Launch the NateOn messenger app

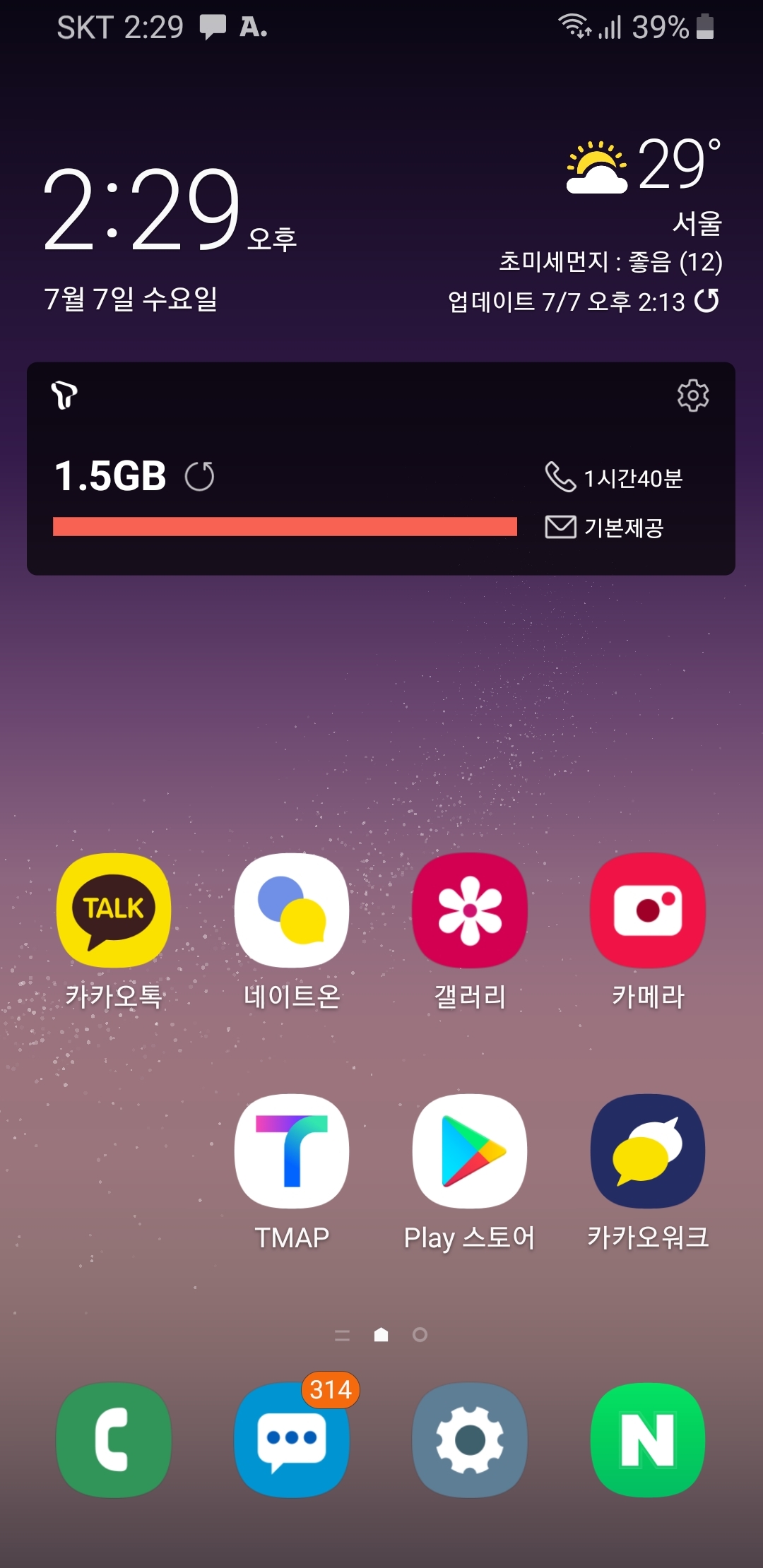click(291, 910)
